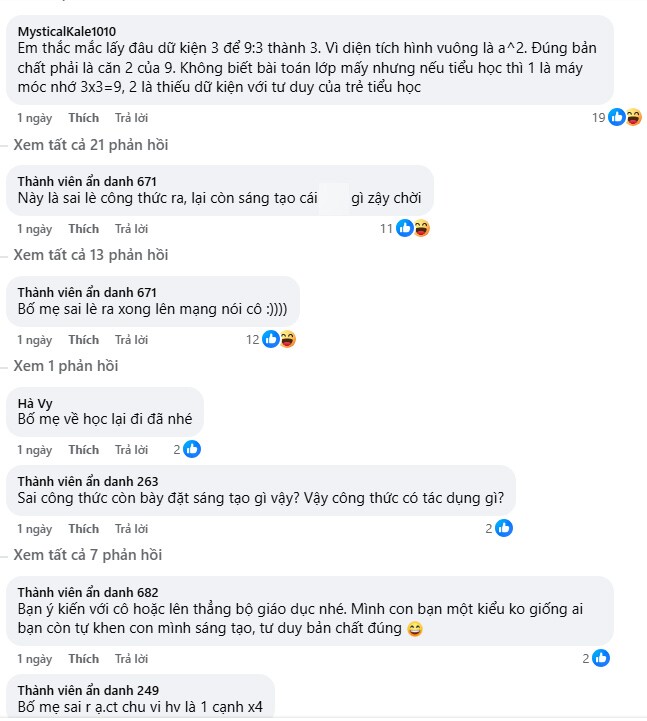Like Hà Vy's comment with Thích
The height and width of the screenshot is (721, 647).
click(x=83, y=450)
